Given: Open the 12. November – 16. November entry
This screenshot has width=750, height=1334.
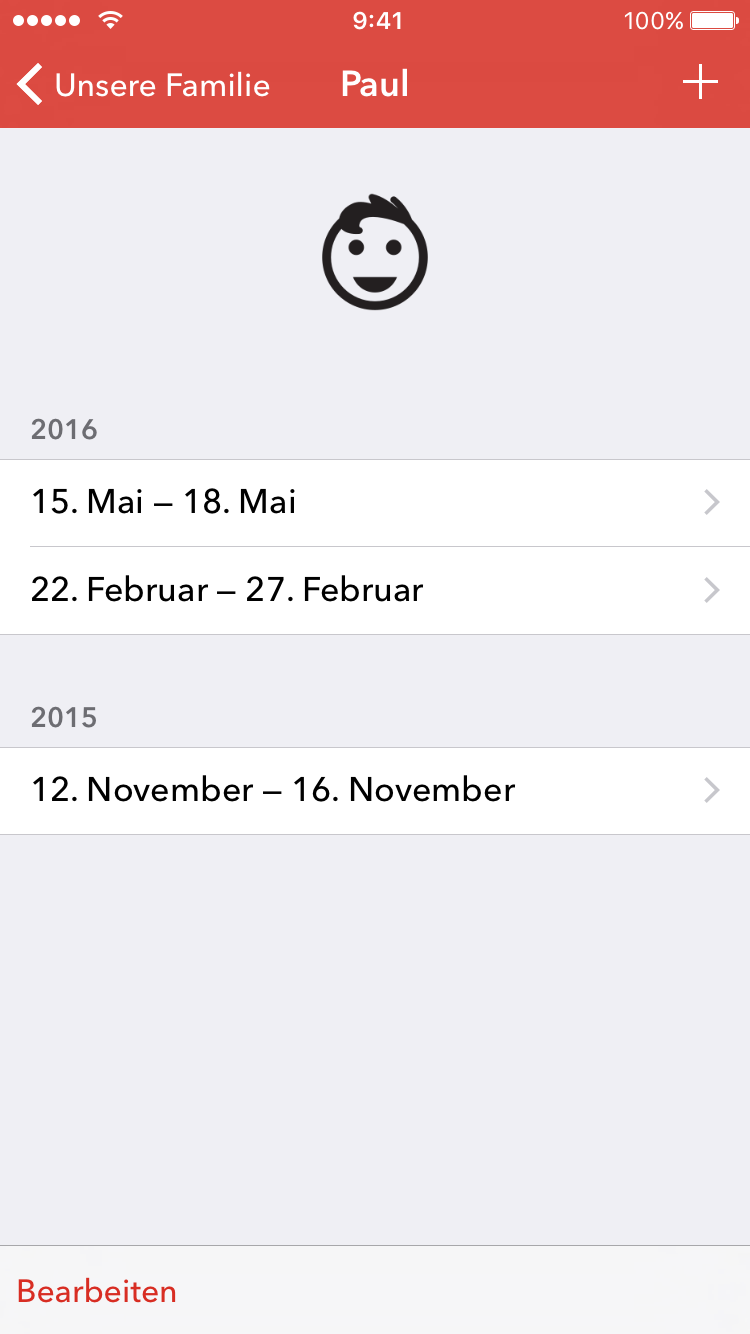Looking at the screenshot, I should click(x=375, y=791).
